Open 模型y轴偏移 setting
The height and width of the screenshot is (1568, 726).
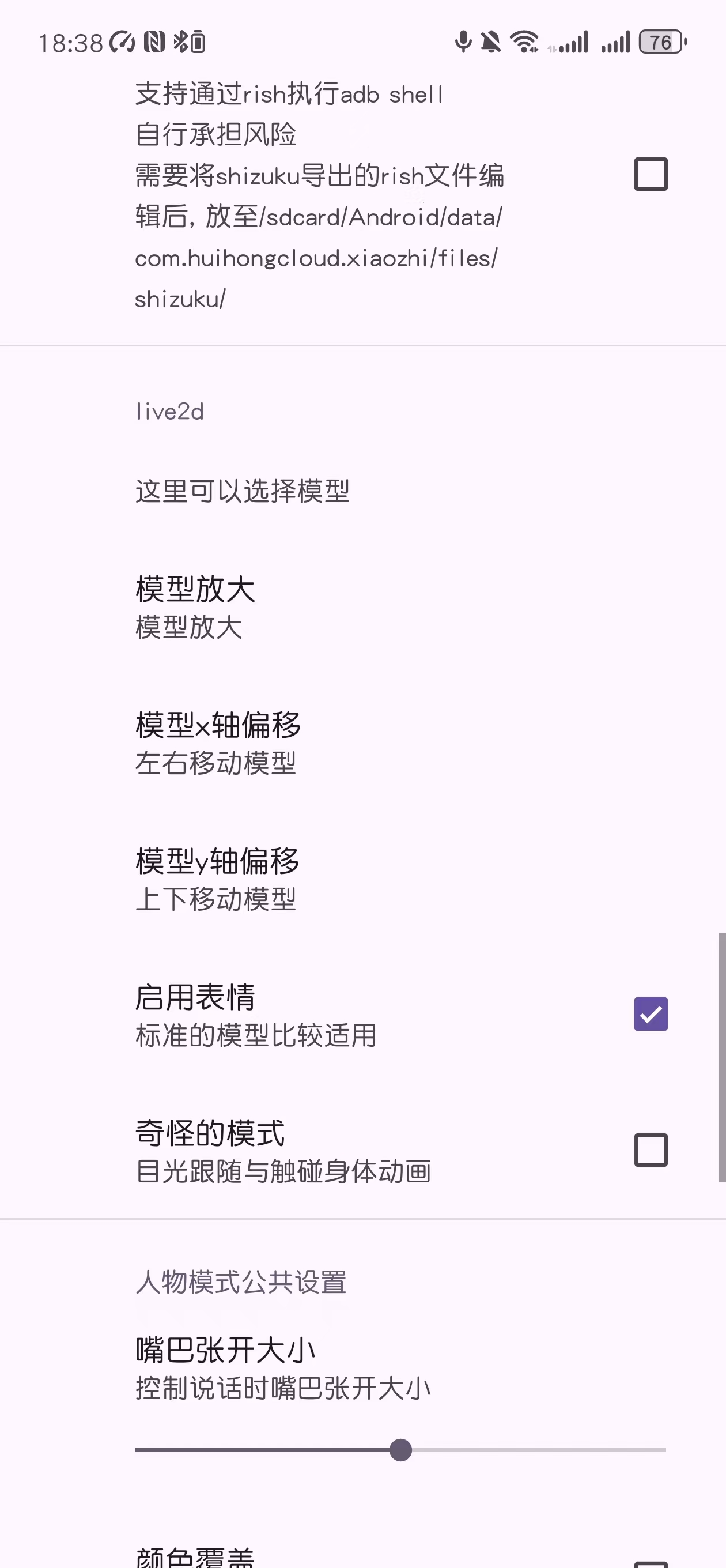point(217,879)
